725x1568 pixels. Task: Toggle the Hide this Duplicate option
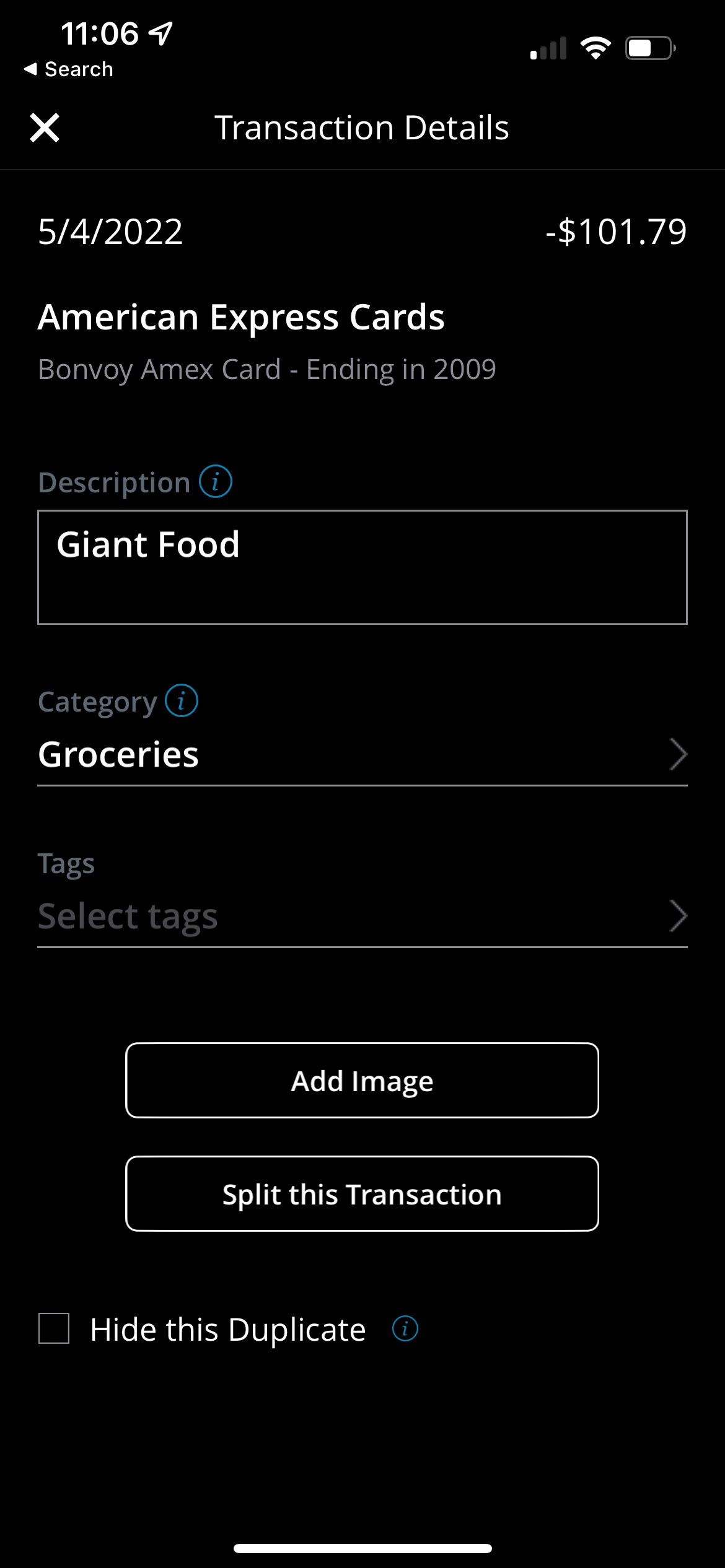click(55, 1328)
